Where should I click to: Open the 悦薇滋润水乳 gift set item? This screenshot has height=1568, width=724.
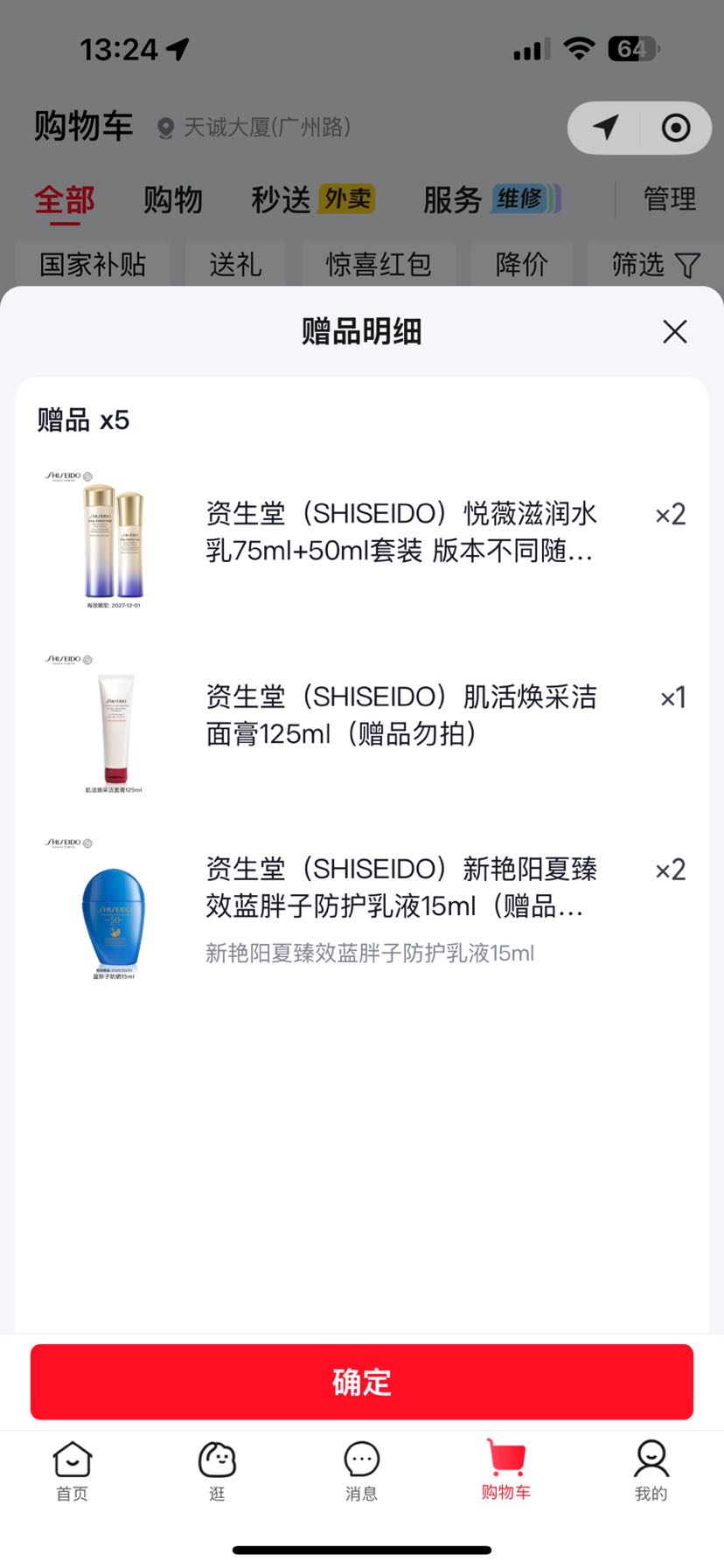point(362,535)
